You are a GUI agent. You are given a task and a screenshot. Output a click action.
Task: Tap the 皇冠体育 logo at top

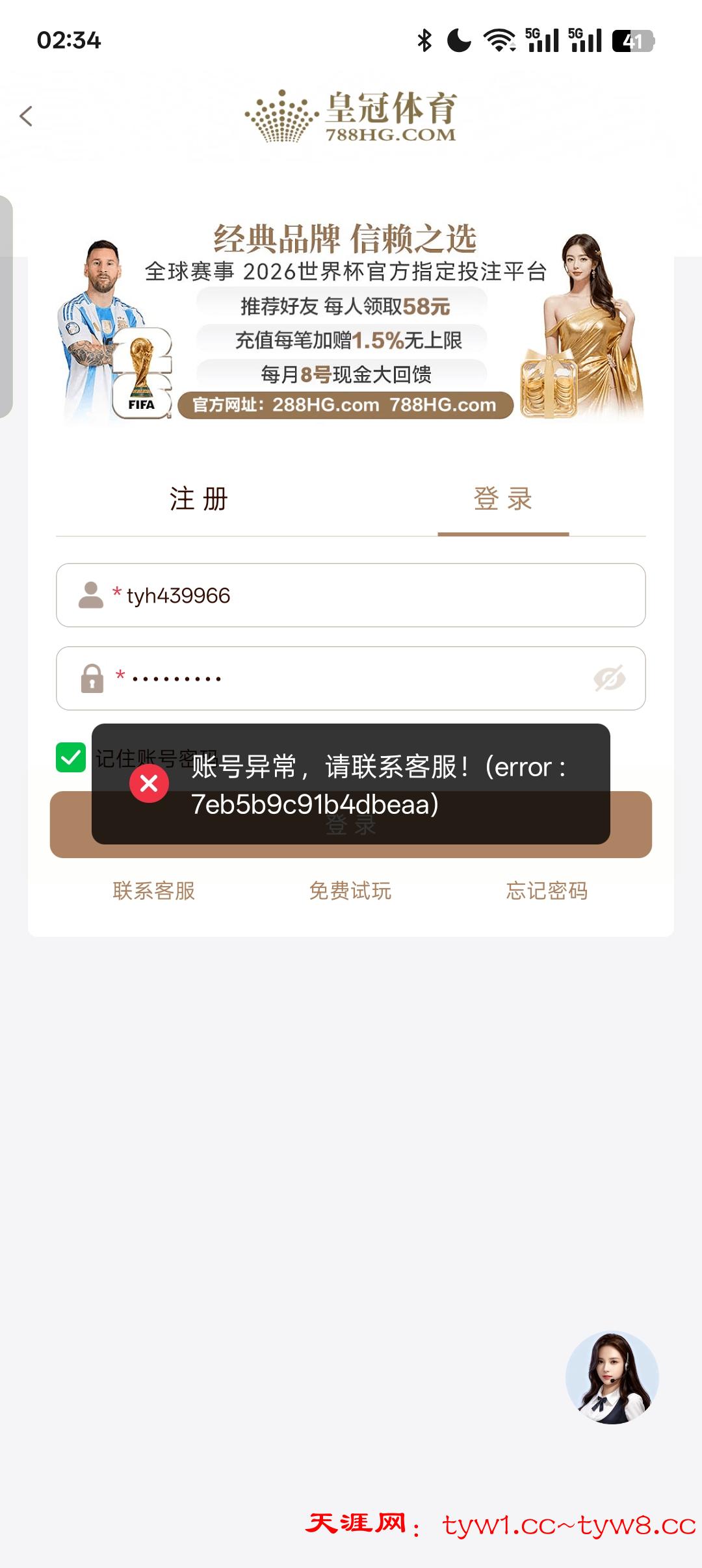click(351, 117)
